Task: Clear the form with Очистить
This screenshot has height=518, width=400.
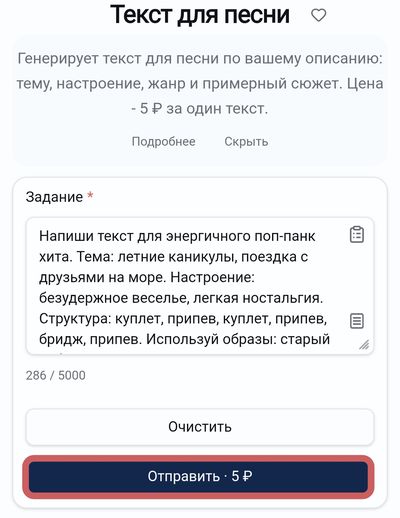Action: [200, 427]
